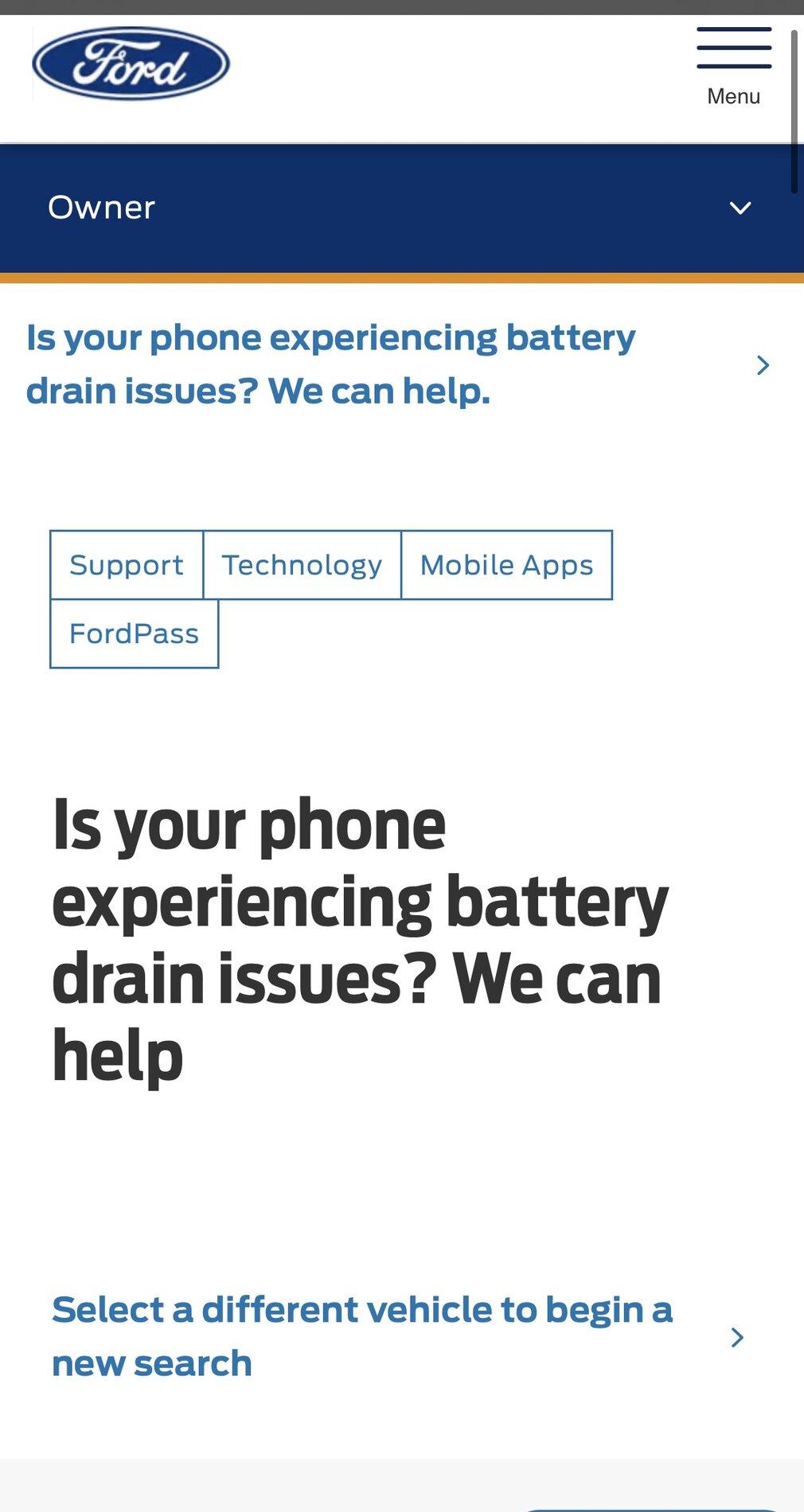Open the FordPass breadcrumb
Image resolution: width=804 pixels, height=1512 pixels.
[134, 633]
